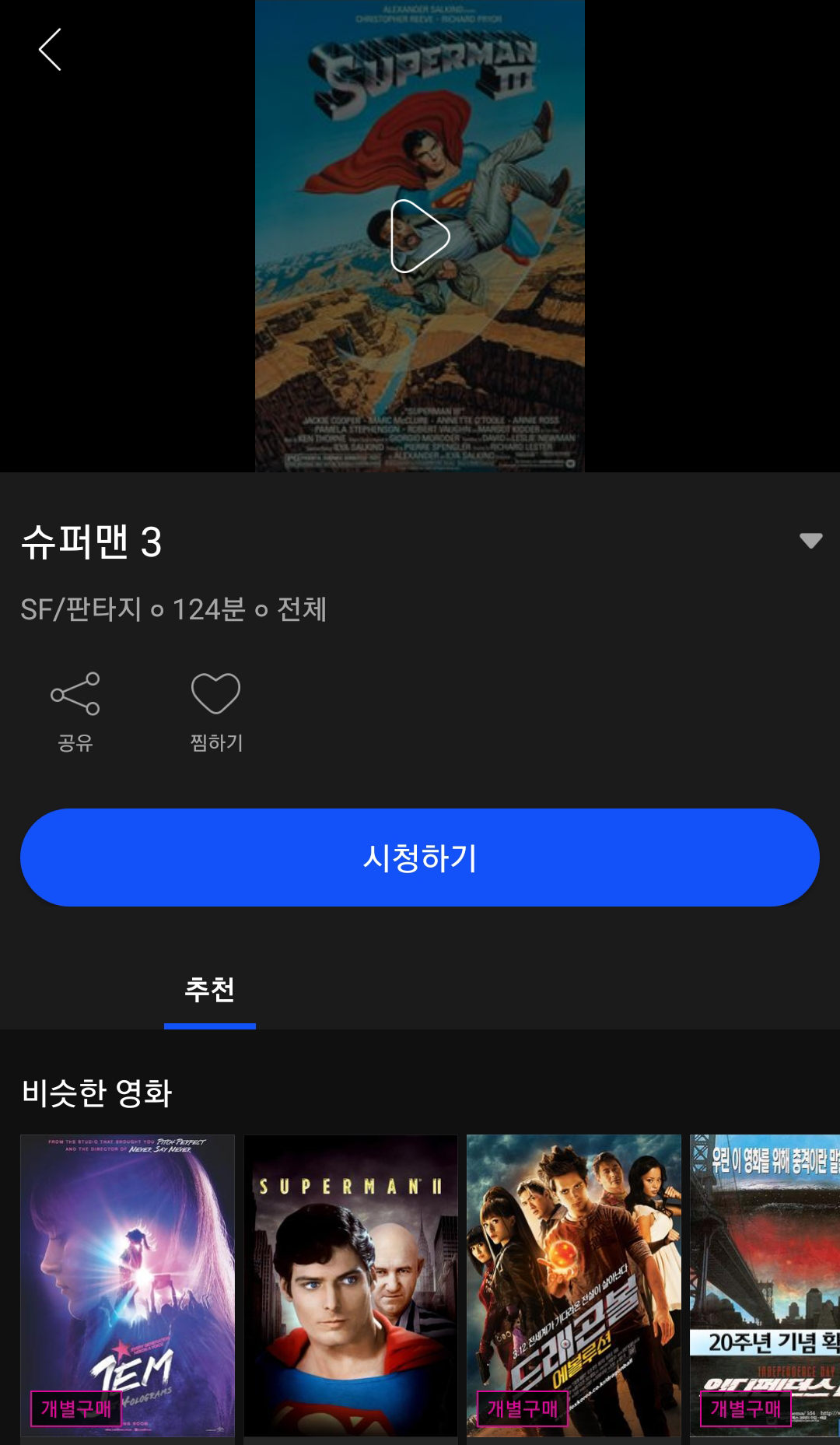This screenshot has height=1445, width=840.
Task: Go back using the top-left arrow
Action: [50, 50]
